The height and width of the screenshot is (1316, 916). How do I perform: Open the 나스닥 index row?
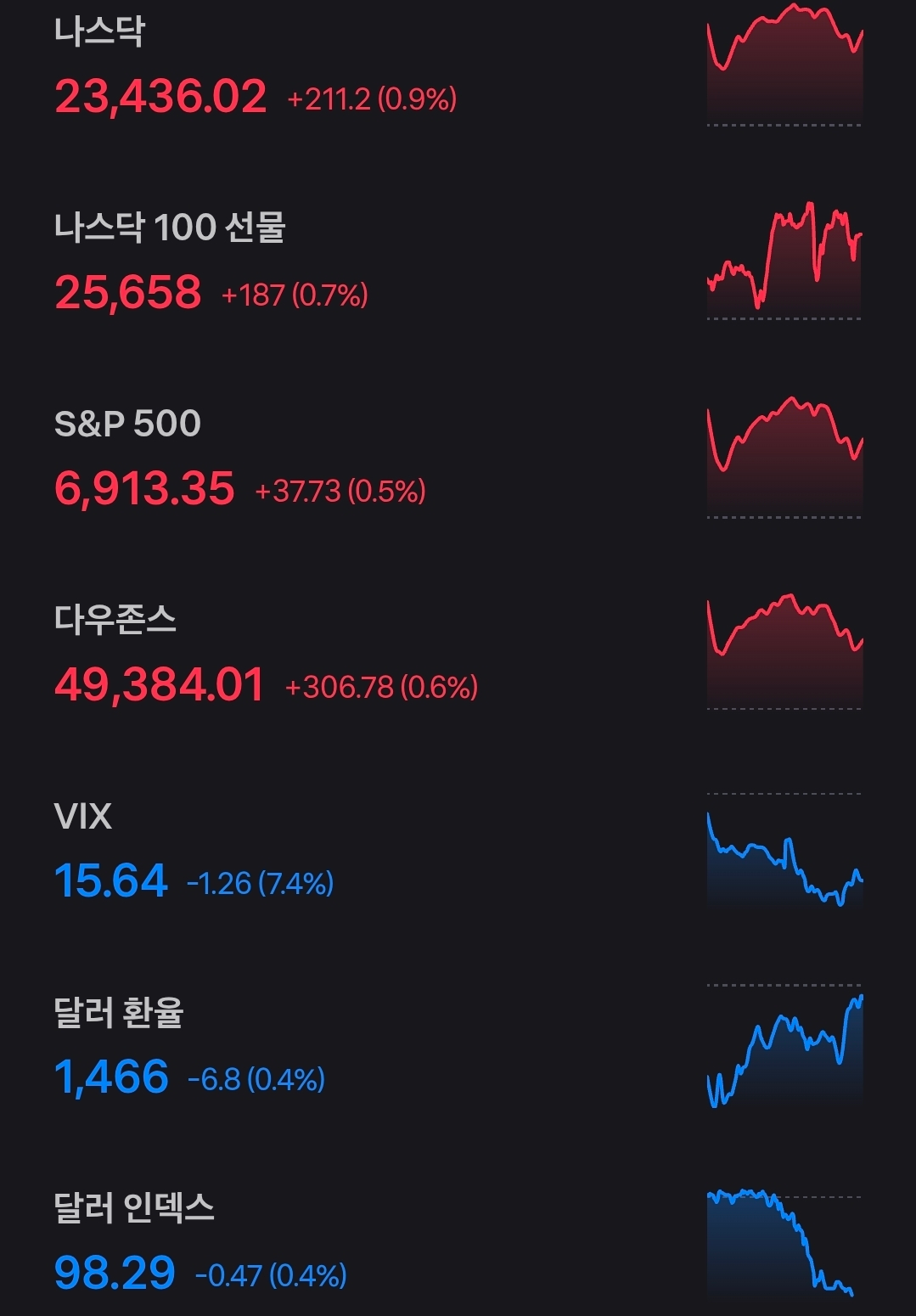[255, 68]
